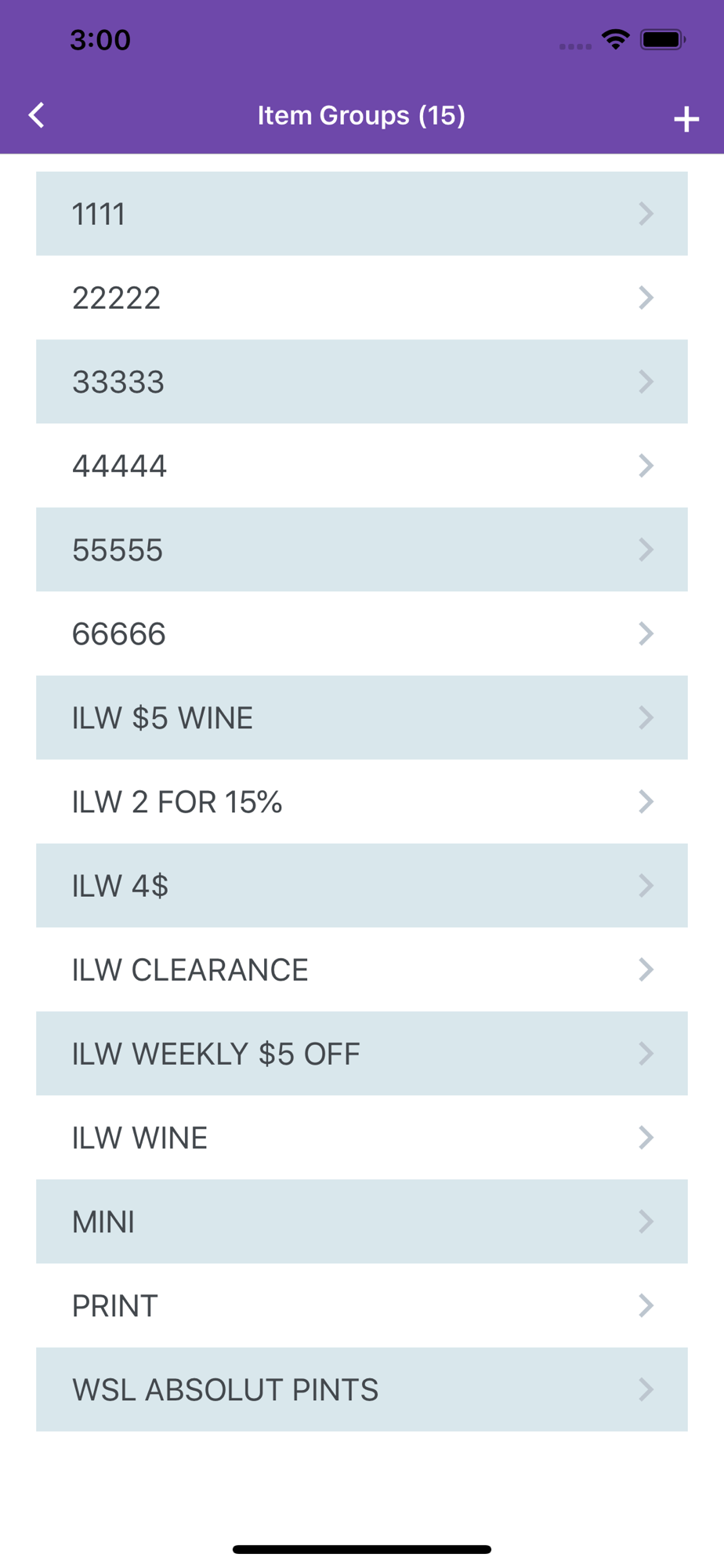
Task: Open ILW WEEKLY $5 OFF group
Action: coord(362,1054)
